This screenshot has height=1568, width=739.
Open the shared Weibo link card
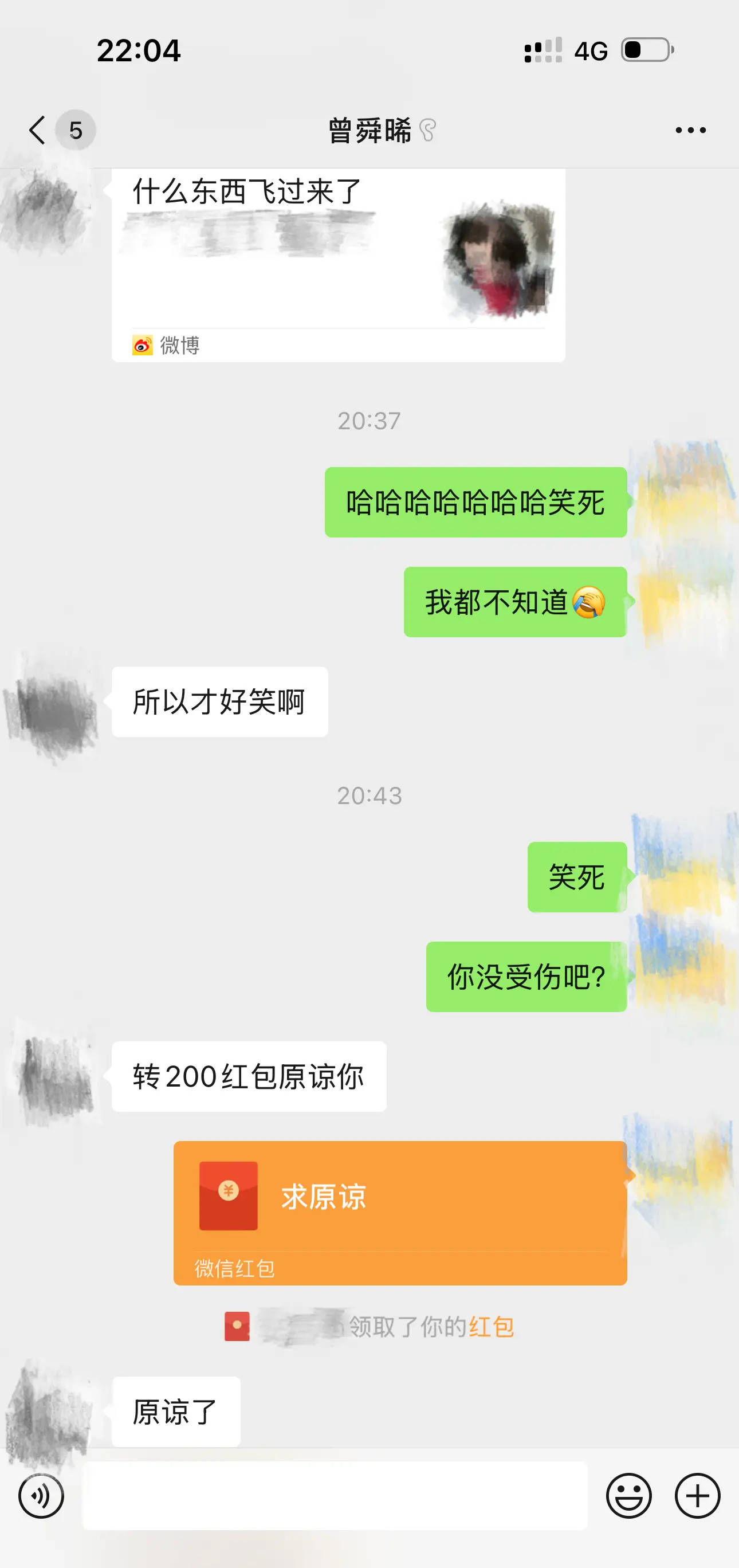(338, 265)
